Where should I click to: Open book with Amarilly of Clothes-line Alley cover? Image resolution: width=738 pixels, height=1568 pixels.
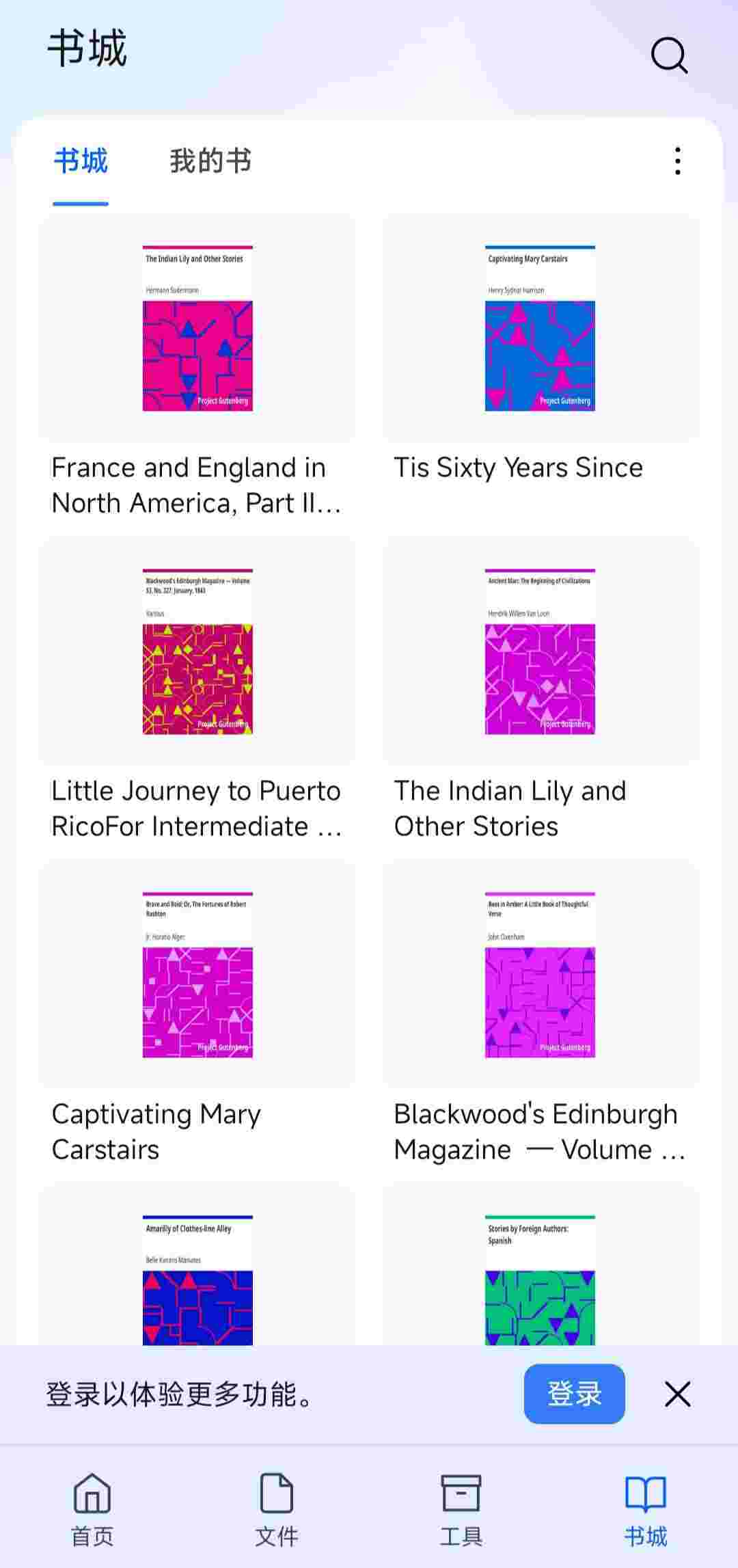pos(197,1278)
